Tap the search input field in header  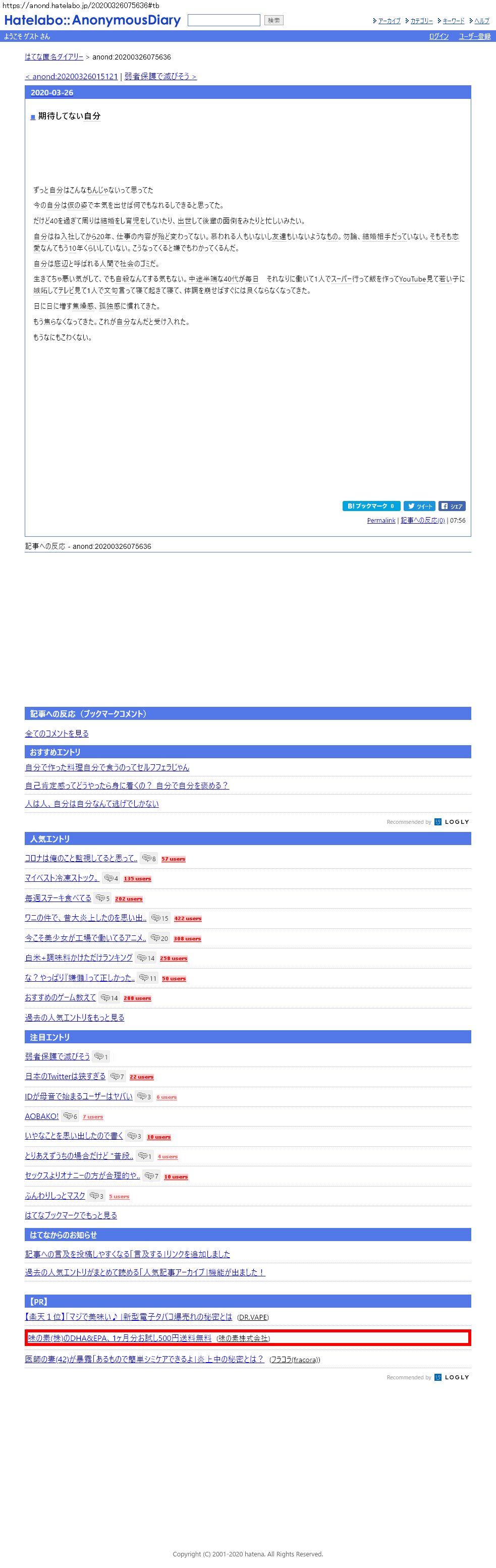tap(224, 21)
